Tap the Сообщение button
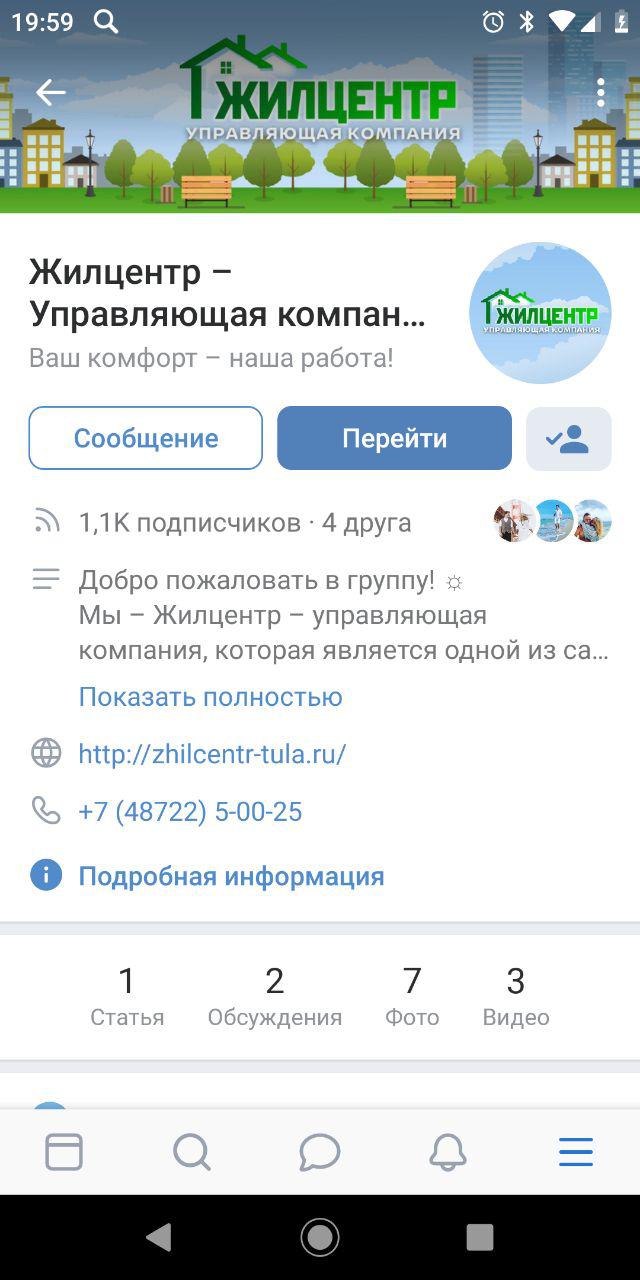The image size is (640, 1280). pos(146,438)
